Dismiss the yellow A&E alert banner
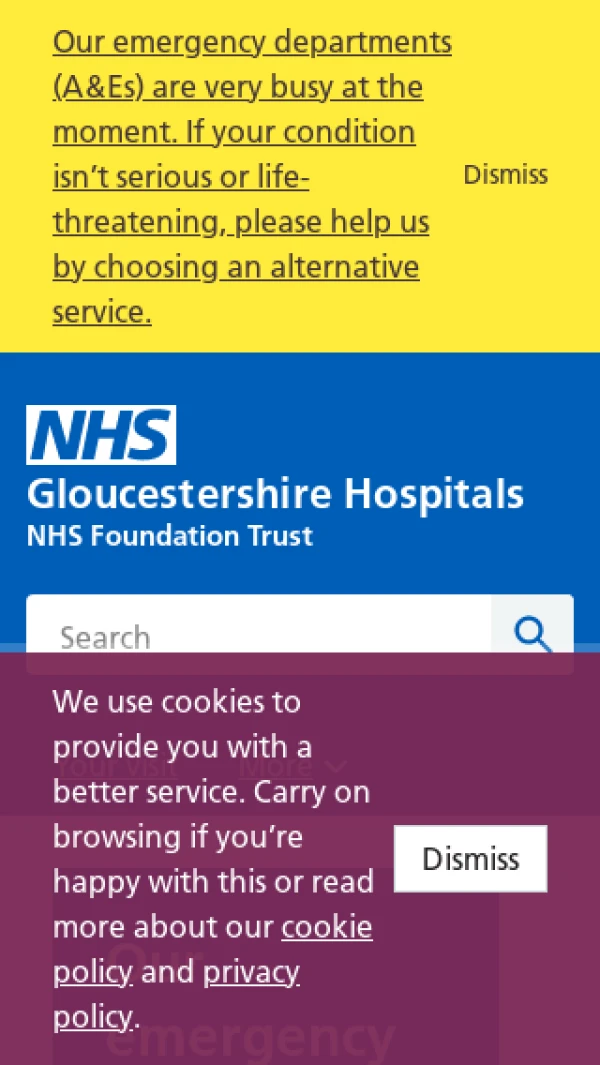Image resolution: width=600 pixels, height=1065 pixels. pyautogui.click(x=505, y=175)
